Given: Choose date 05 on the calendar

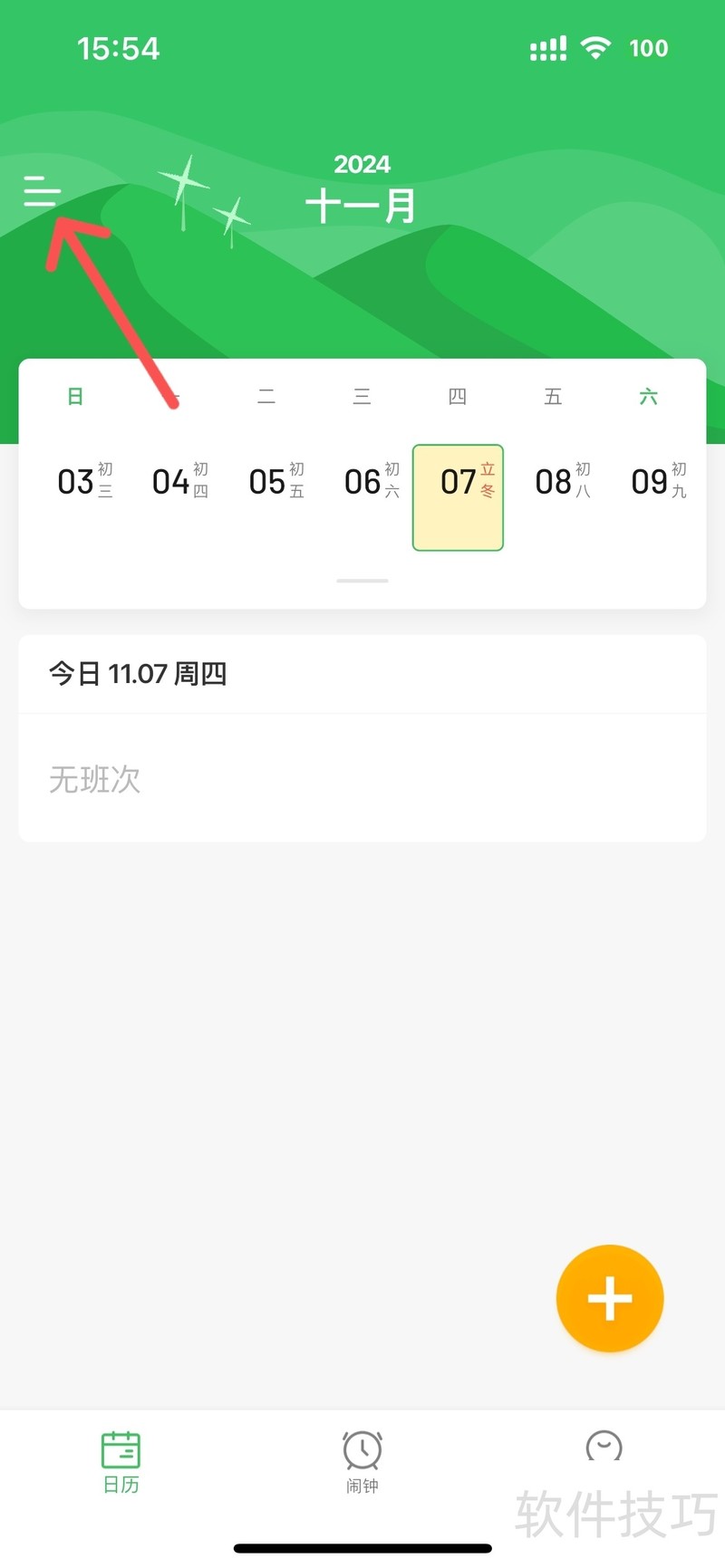Looking at the screenshot, I should pos(275,481).
